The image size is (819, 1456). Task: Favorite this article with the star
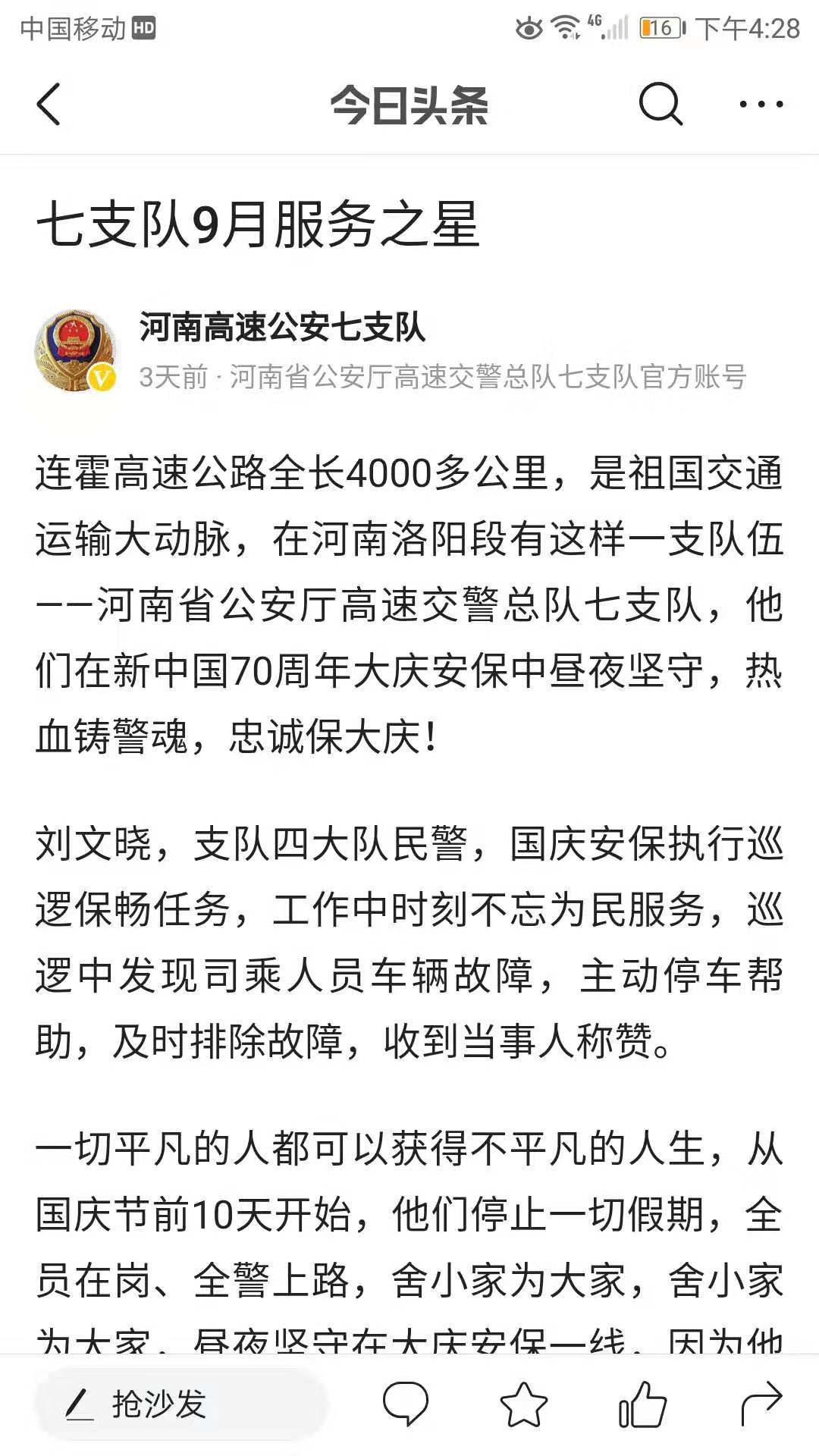[524, 1404]
